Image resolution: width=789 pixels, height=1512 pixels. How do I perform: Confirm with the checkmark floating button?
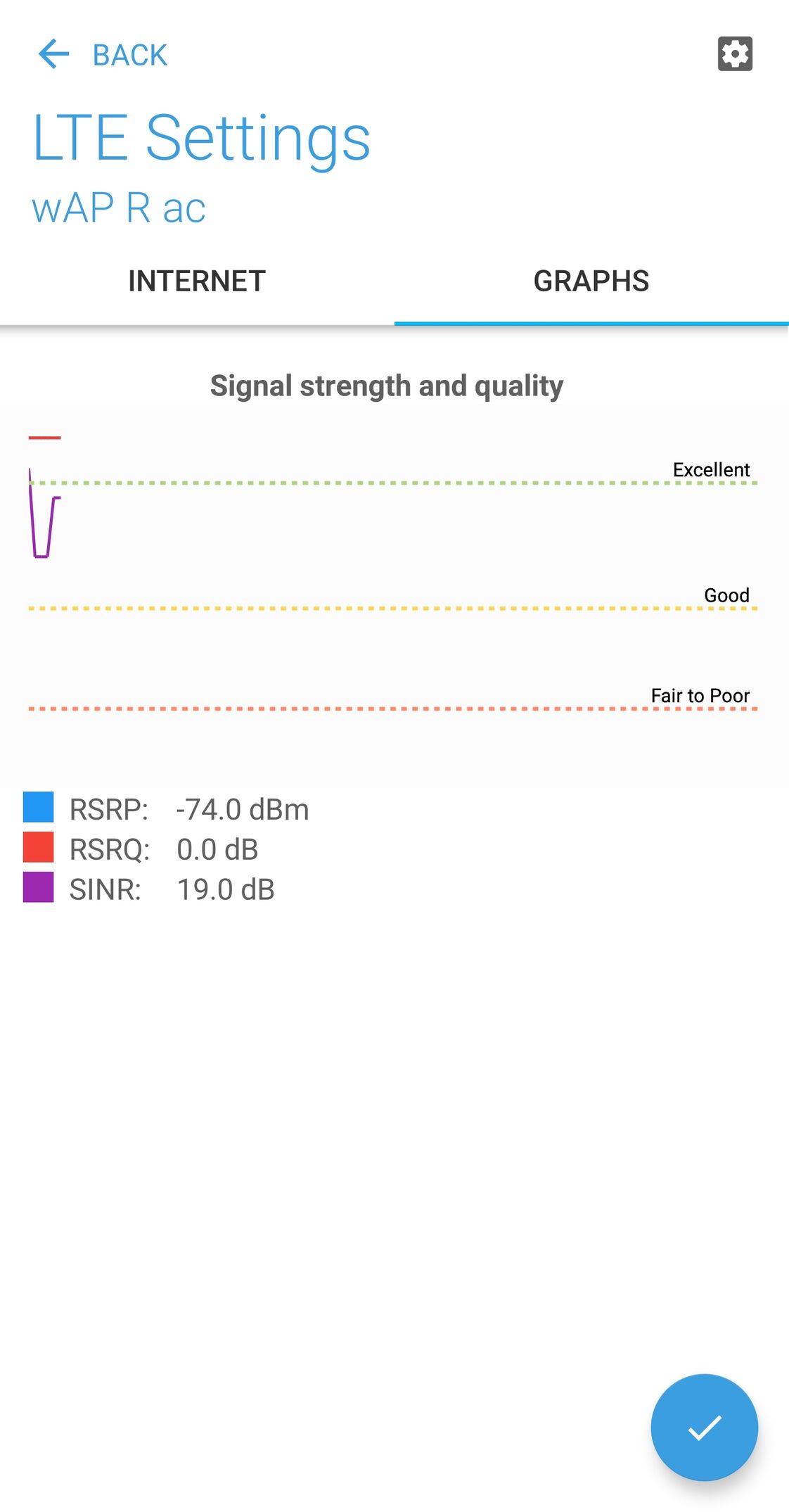704,1427
